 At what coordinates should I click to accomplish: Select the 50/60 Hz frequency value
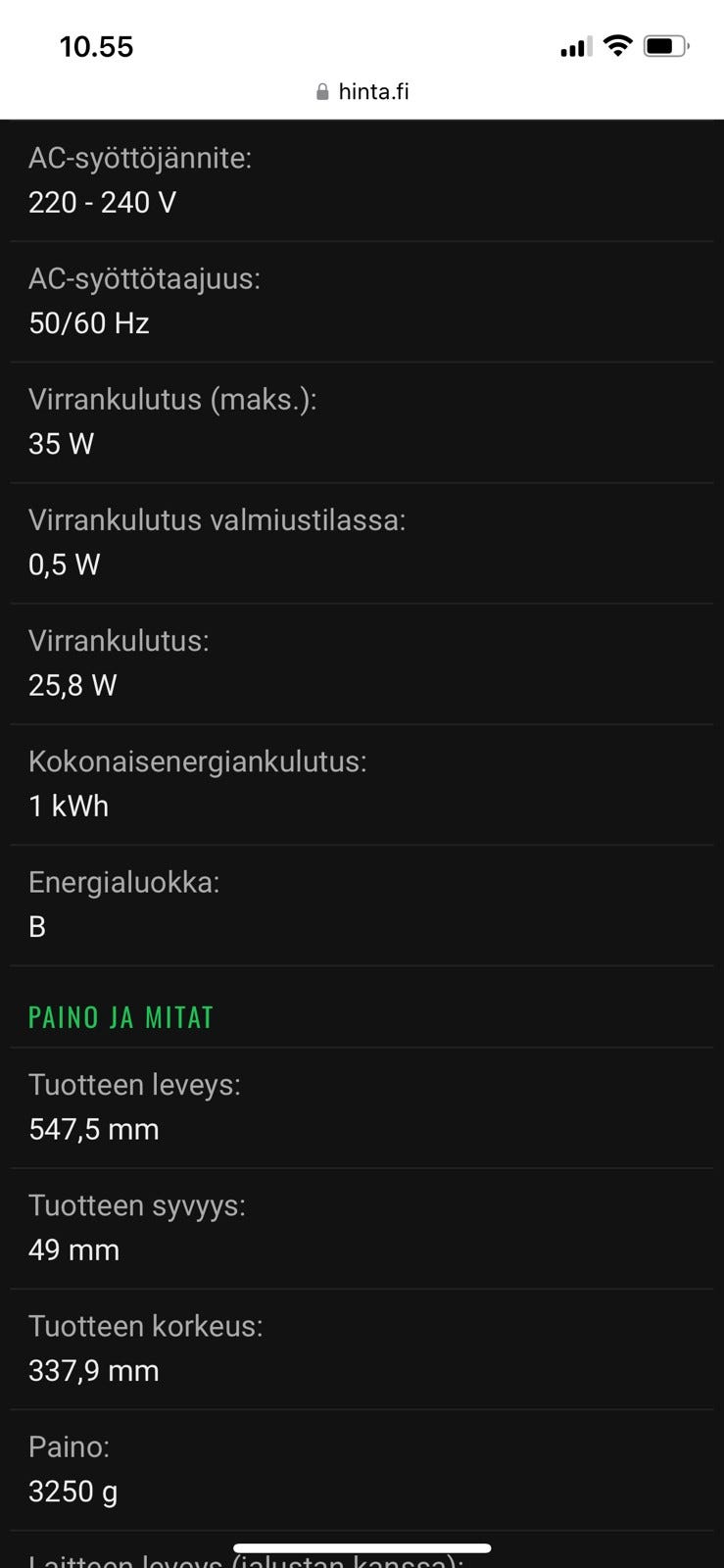coord(88,323)
